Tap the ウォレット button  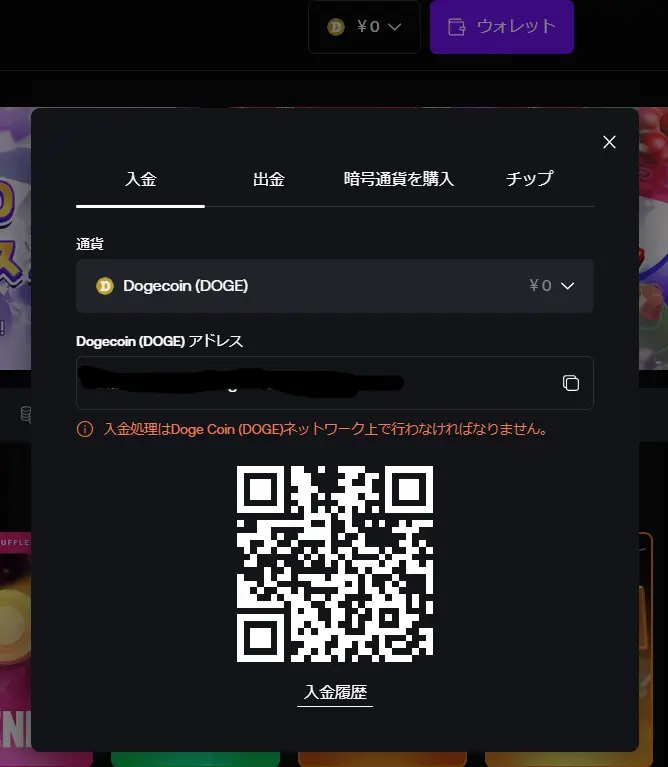[x=501, y=27]
